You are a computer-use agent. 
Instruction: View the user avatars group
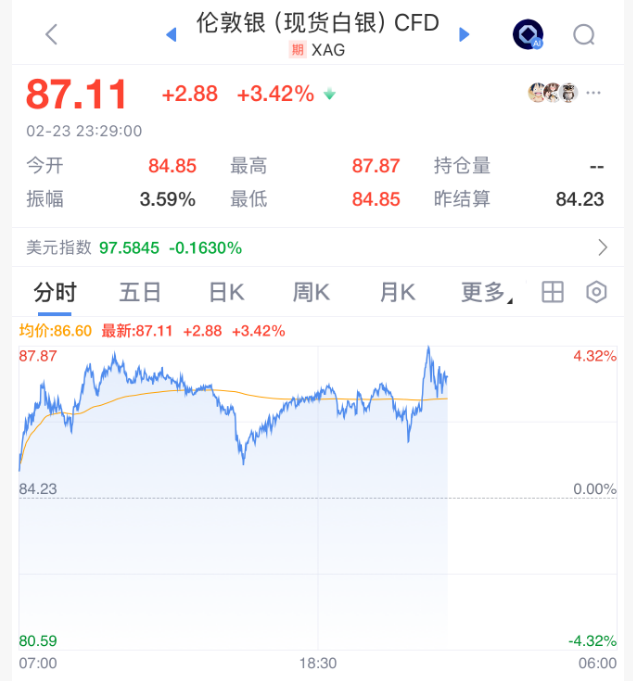554,93
